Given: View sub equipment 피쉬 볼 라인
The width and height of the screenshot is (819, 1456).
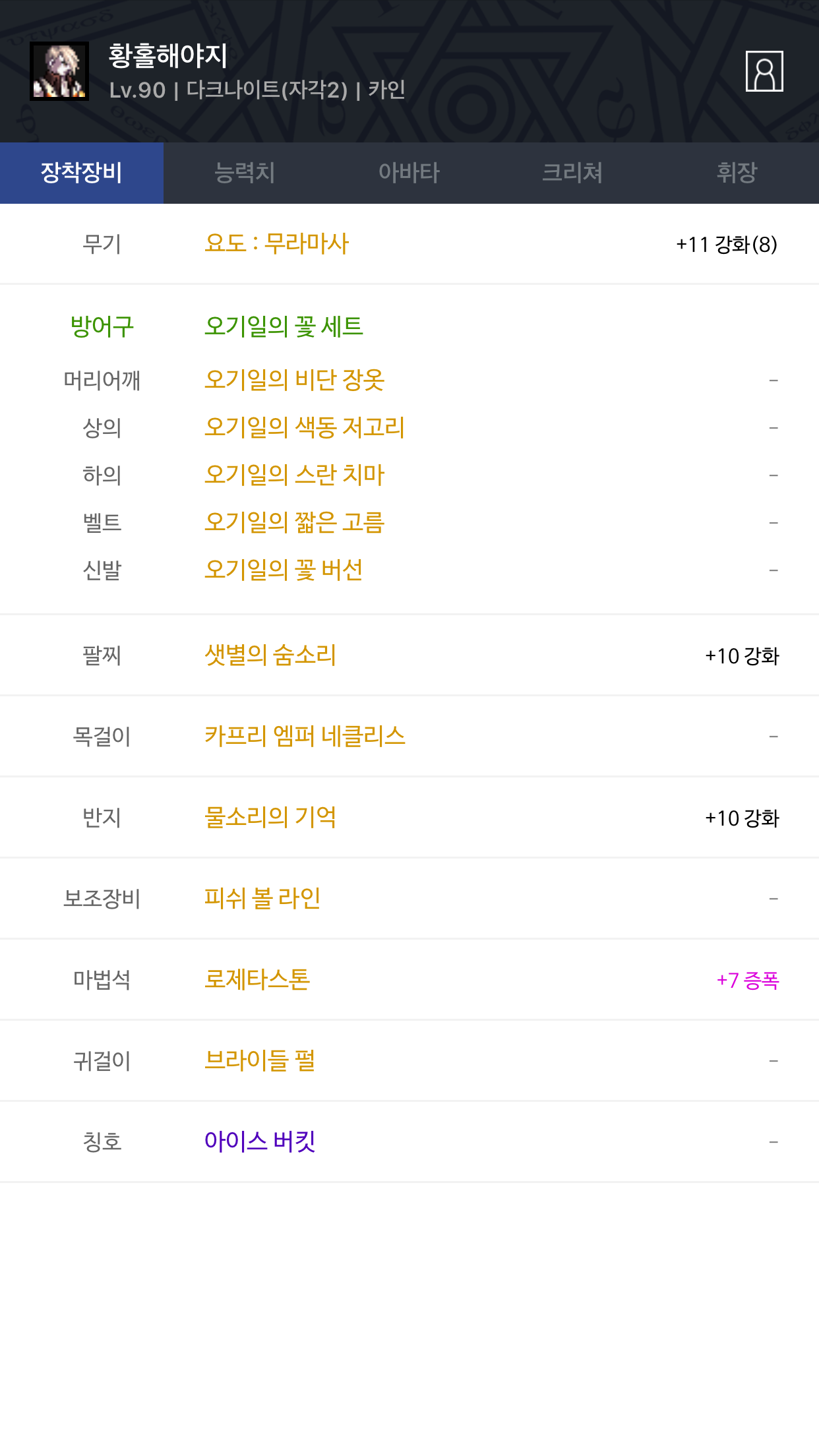Looking at the screenshot, I should (262, 898).
